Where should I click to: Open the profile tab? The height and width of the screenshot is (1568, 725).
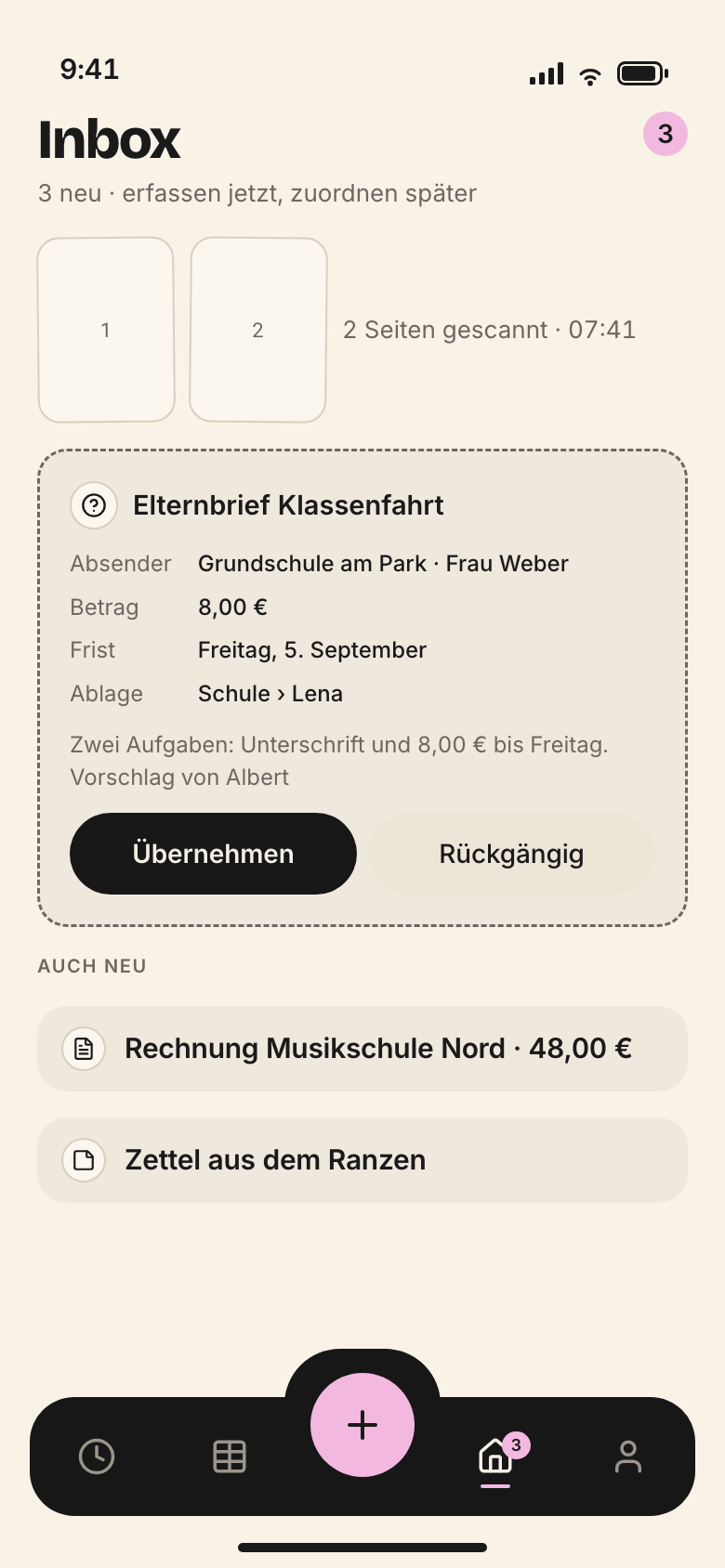coord(628,1457)
